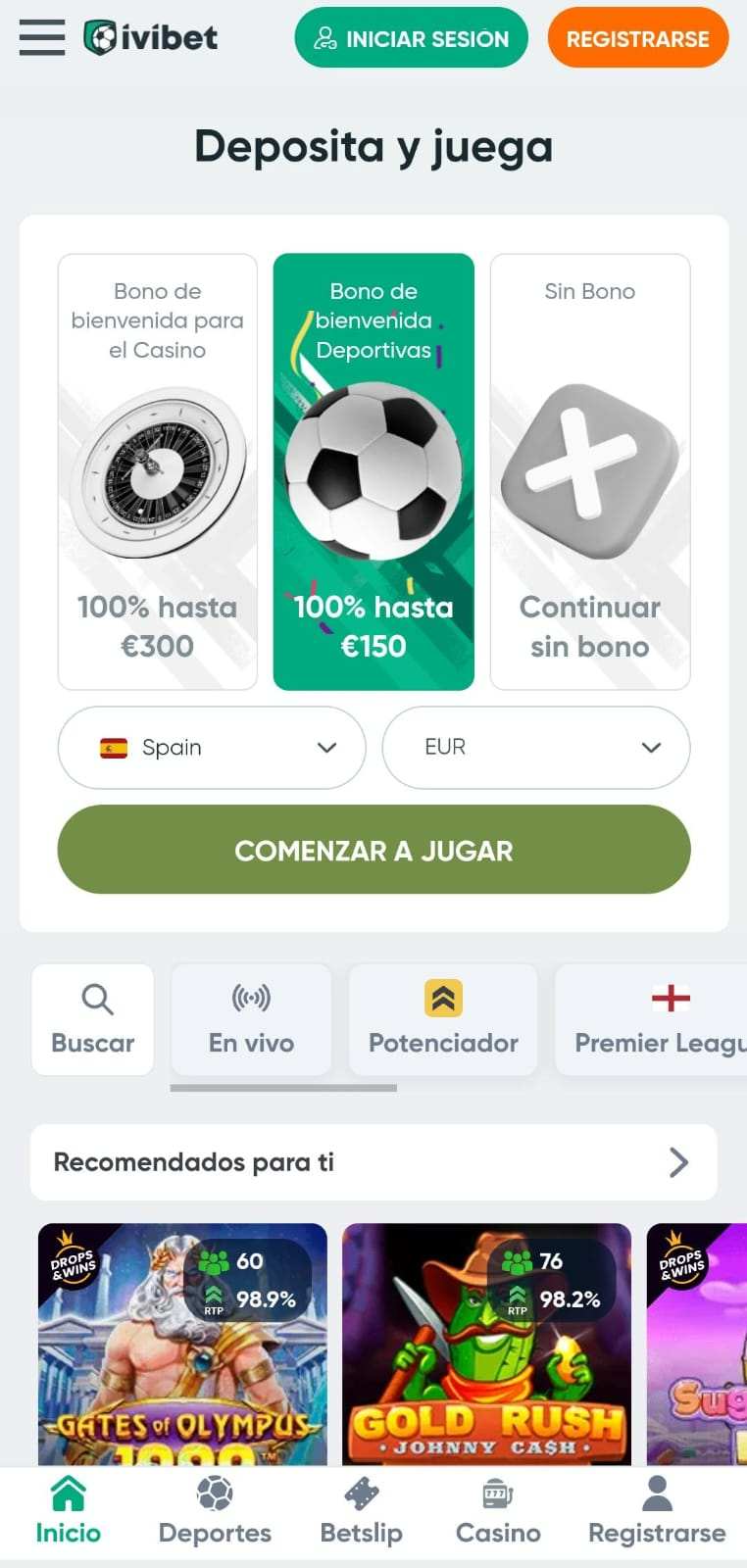Expand the Spain country dropdown
This screenshot has width=747, height=1568.
(212, 748)
